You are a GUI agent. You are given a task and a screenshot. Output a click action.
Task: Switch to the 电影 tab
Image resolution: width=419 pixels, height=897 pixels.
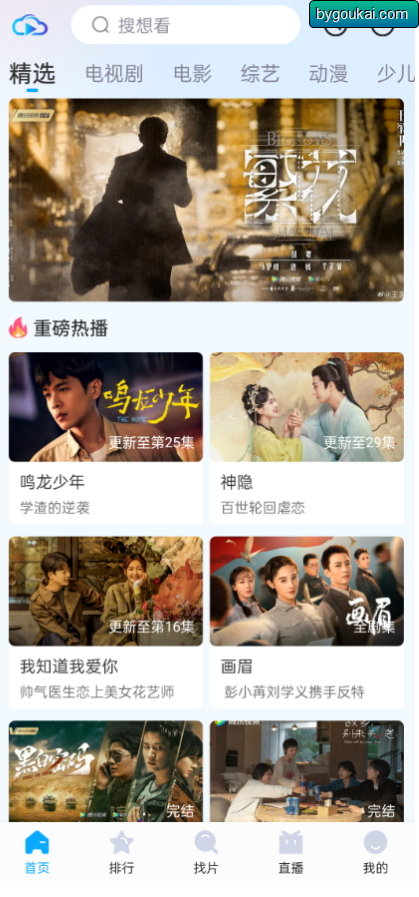click(x=192, y=74)
